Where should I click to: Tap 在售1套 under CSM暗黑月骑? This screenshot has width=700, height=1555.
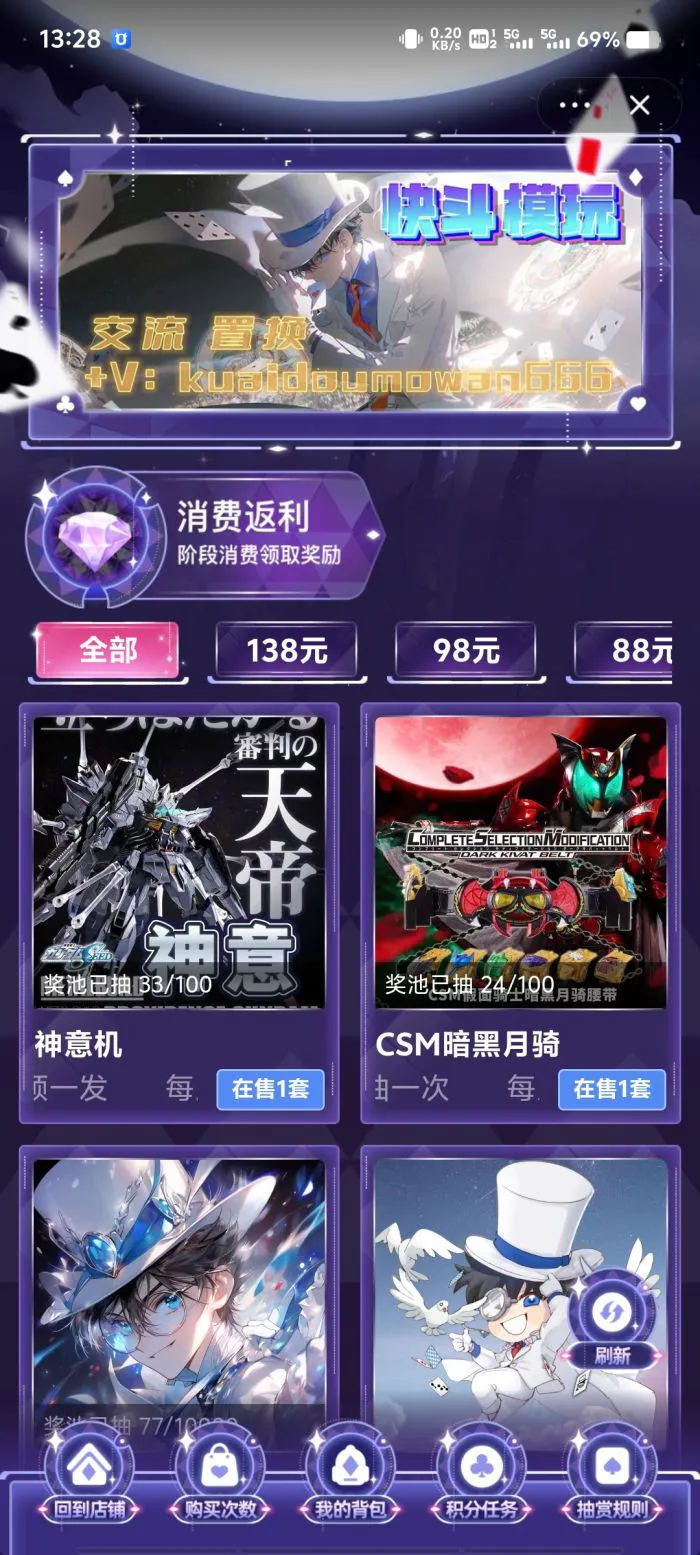click(x=612, y=1089)
